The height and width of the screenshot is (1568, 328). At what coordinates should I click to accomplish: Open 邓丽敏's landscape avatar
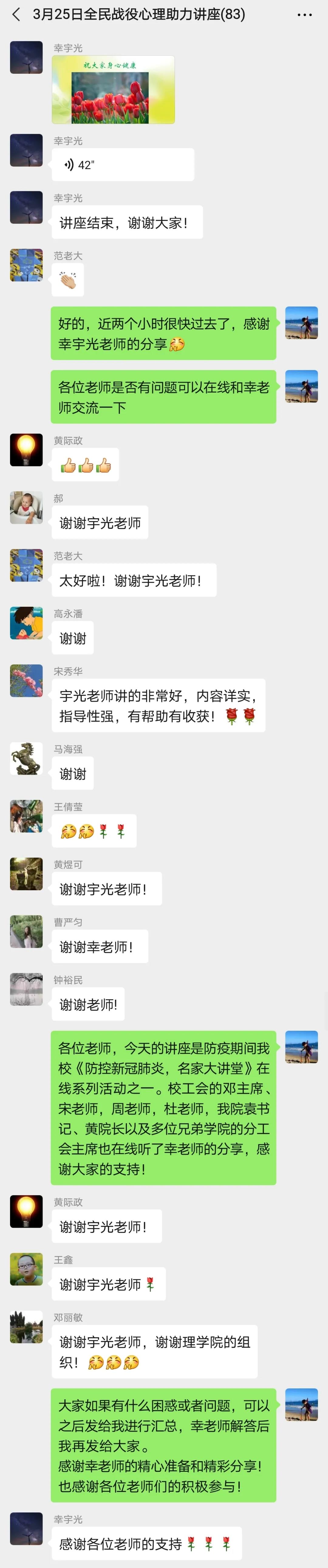coord(26,1327)
